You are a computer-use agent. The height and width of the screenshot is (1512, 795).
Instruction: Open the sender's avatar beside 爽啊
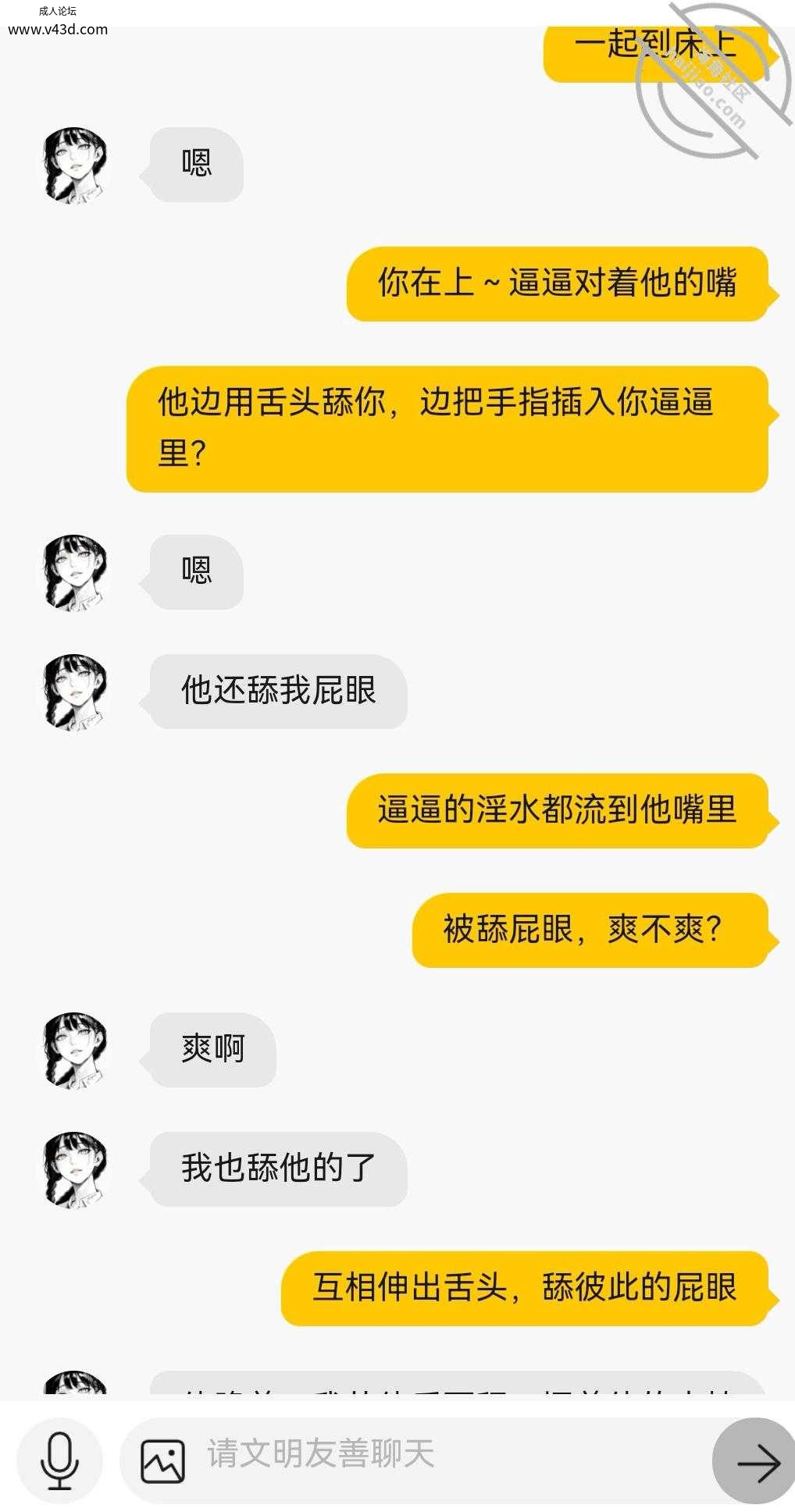[74, 1050]
